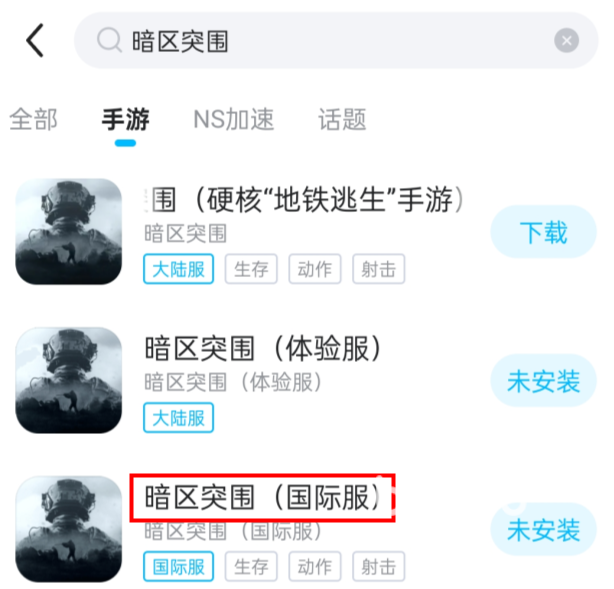Go back using the arrow icon
The width and height of the screenshot is (614, 589).
(35, 41)
